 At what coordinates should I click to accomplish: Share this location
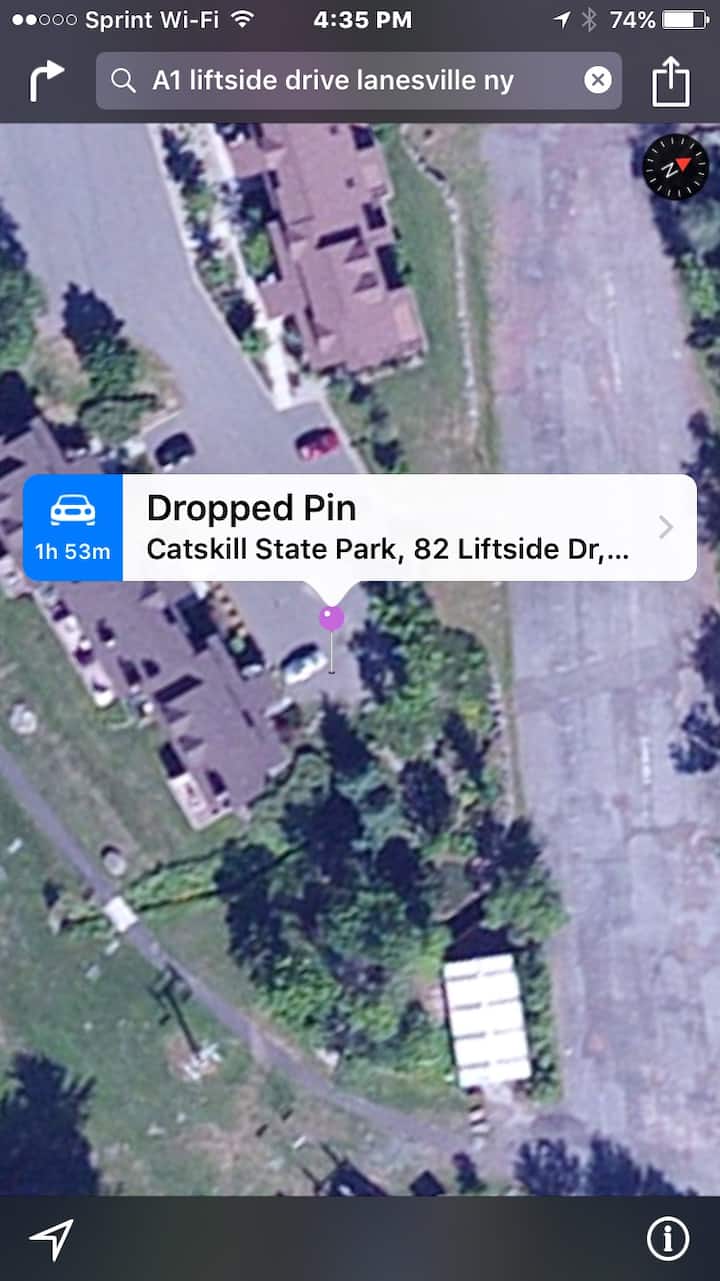(x=671, y=81)
